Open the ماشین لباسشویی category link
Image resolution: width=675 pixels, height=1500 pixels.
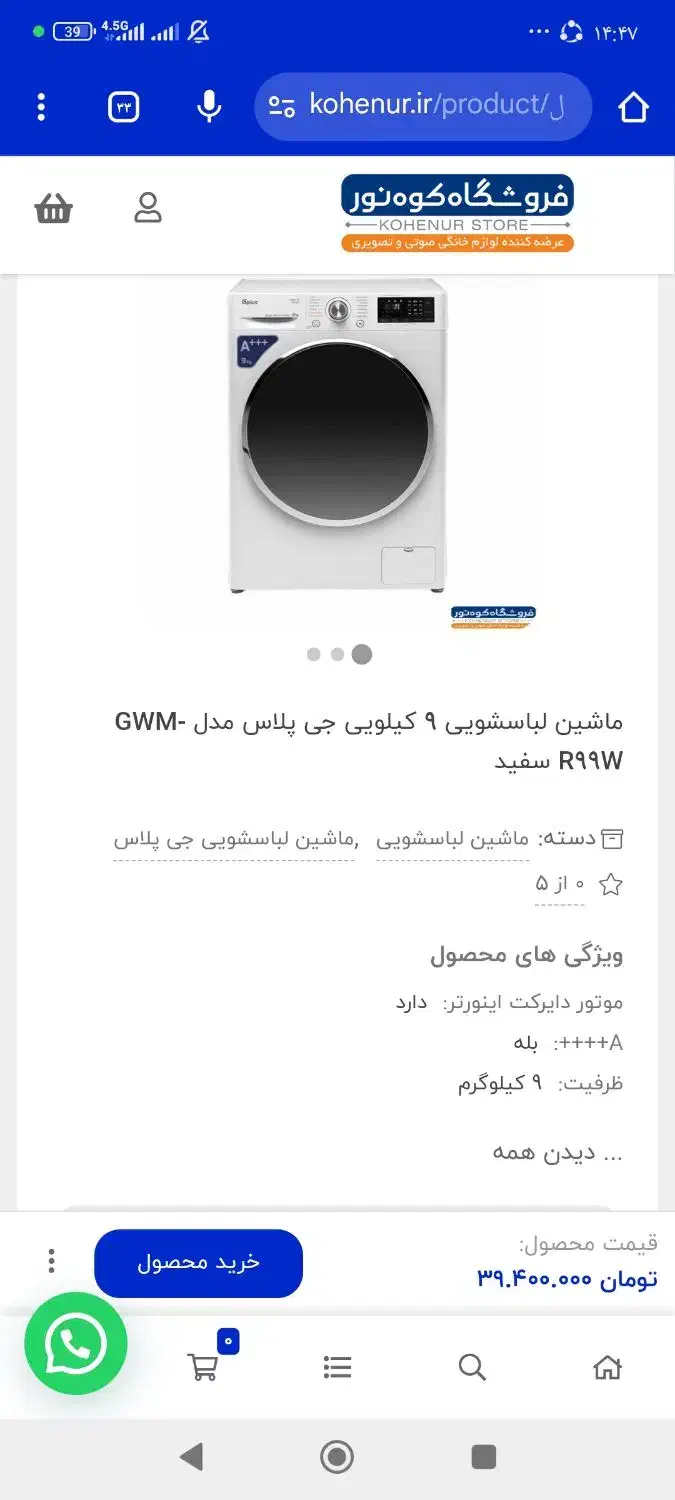pos(453,839)
